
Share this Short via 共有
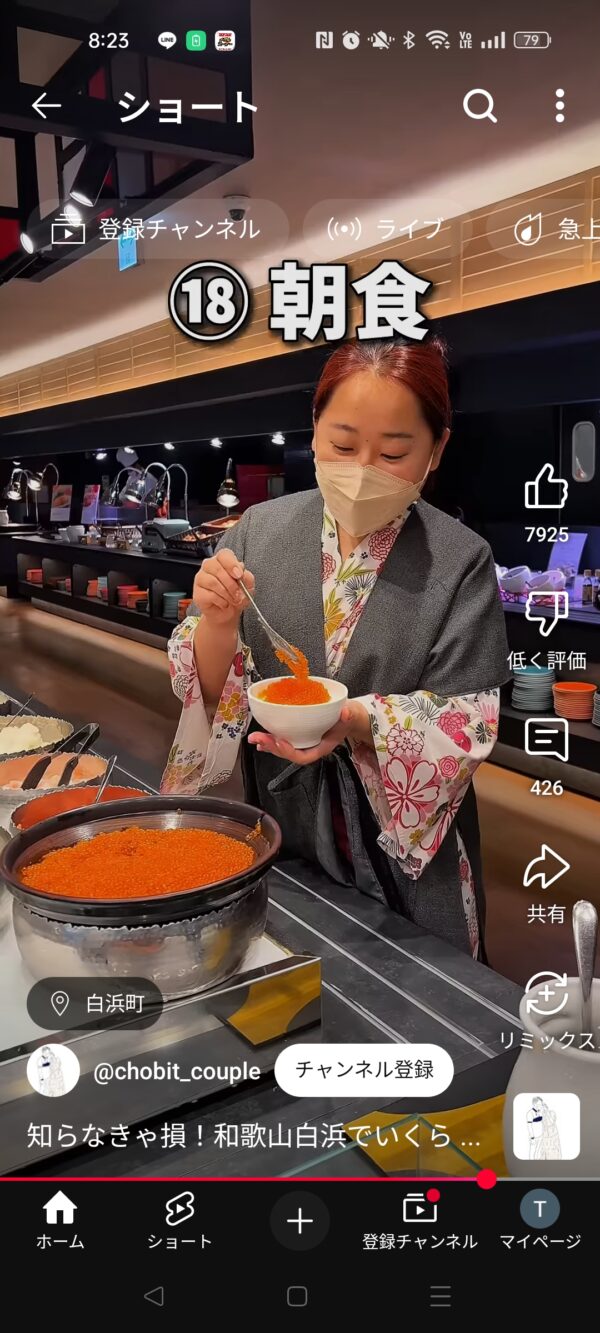coord(546,869)
